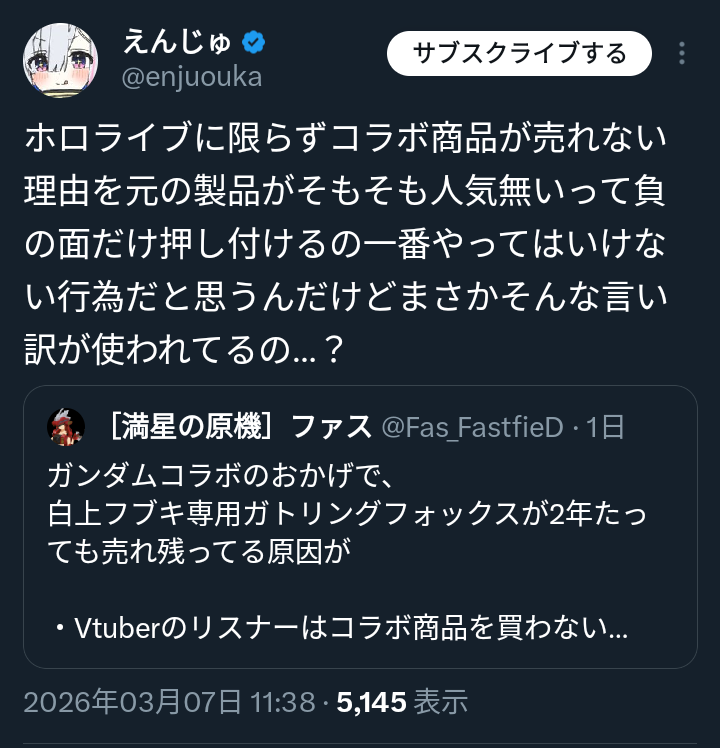Open the @enjuouka profile handle
Viewport: 720px width, 748px height.
point(191,78)
